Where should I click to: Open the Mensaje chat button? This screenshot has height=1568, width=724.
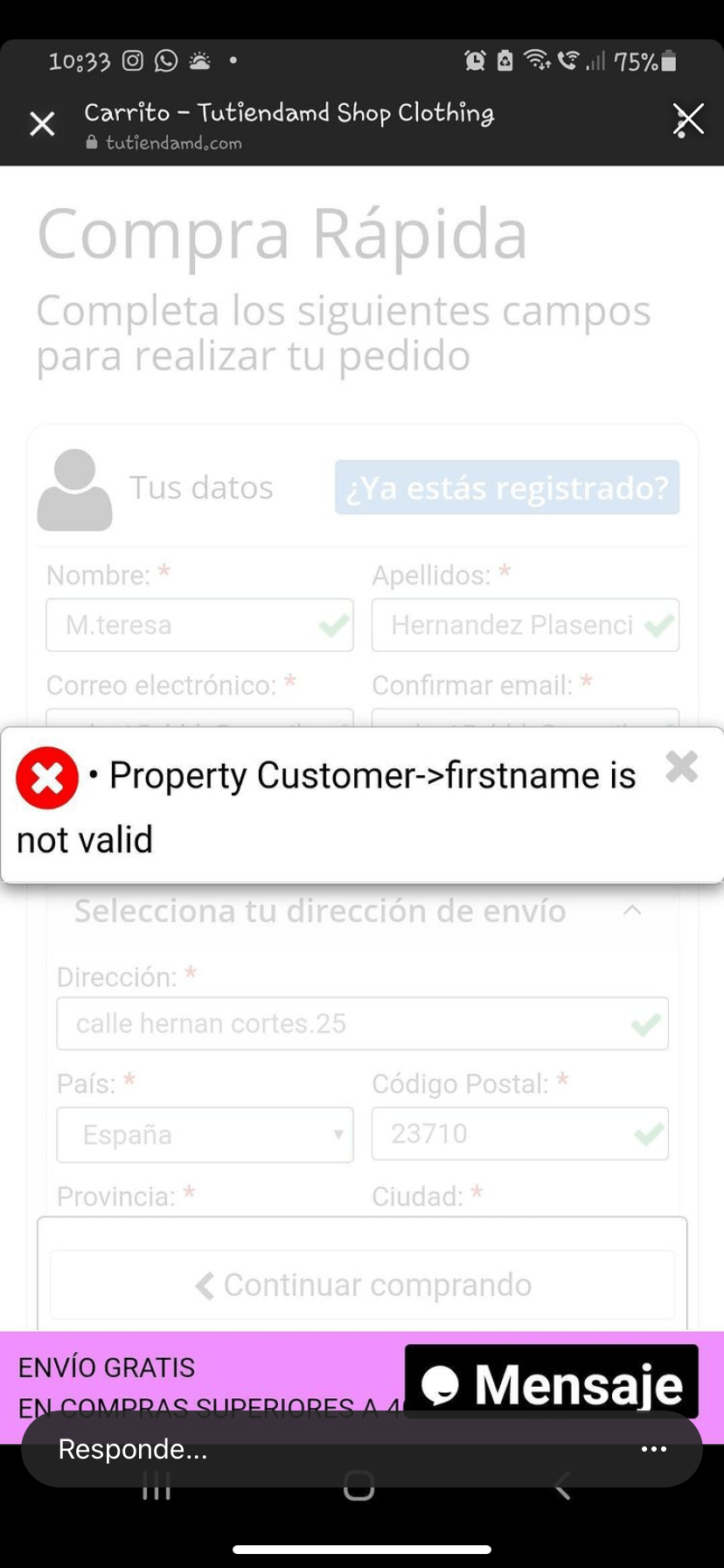pyautogui.click(x=552, y=1382)
